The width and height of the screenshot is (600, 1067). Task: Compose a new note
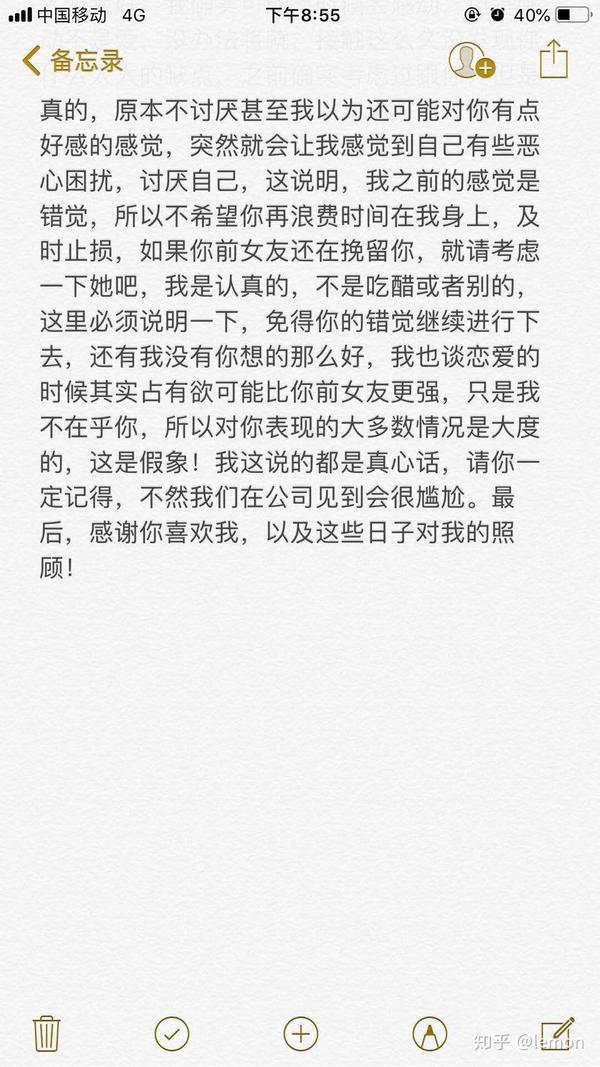558,1033
